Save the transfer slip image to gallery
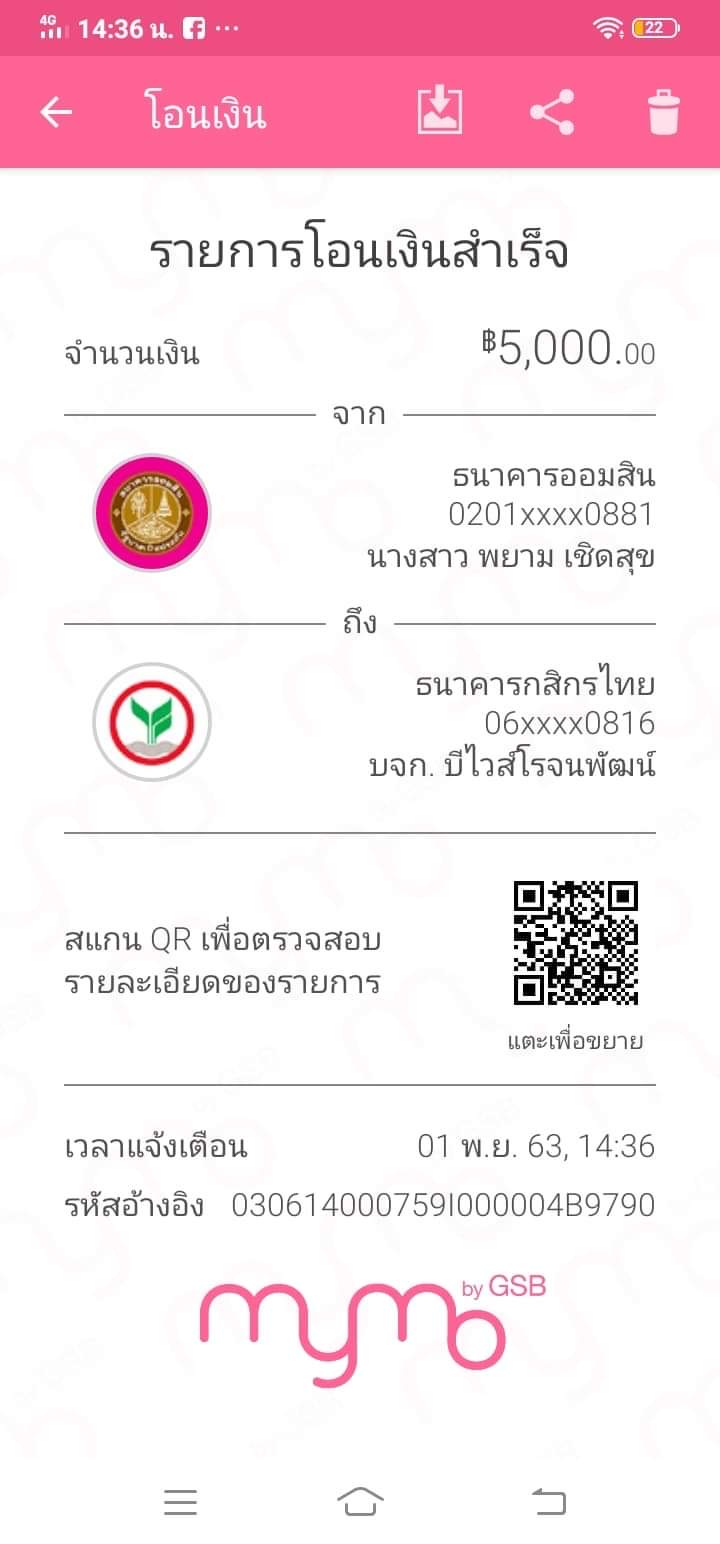Screen dimensions: 720x1544 (x=440, y=111)
